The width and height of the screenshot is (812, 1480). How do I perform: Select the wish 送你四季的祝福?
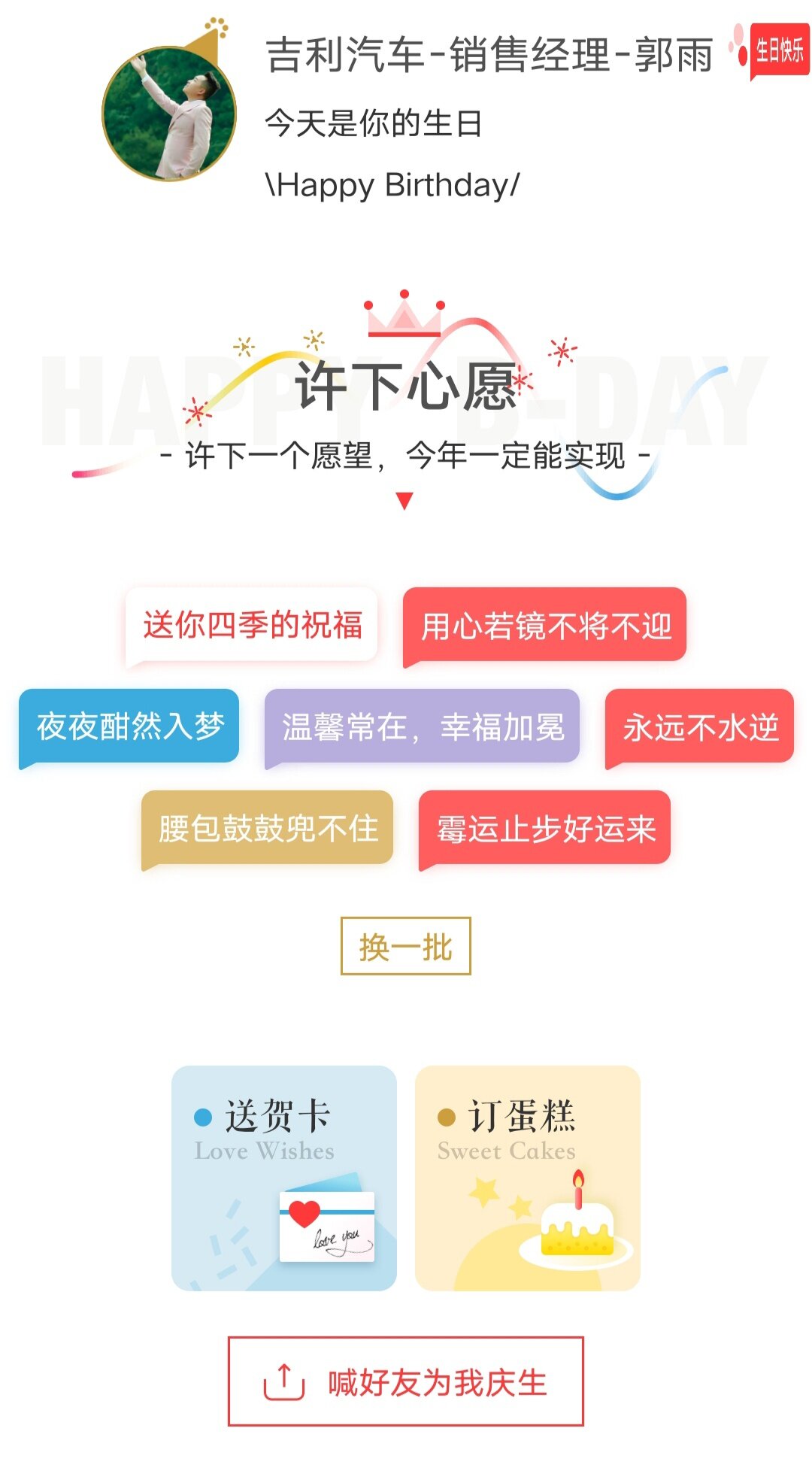[251, 625]
